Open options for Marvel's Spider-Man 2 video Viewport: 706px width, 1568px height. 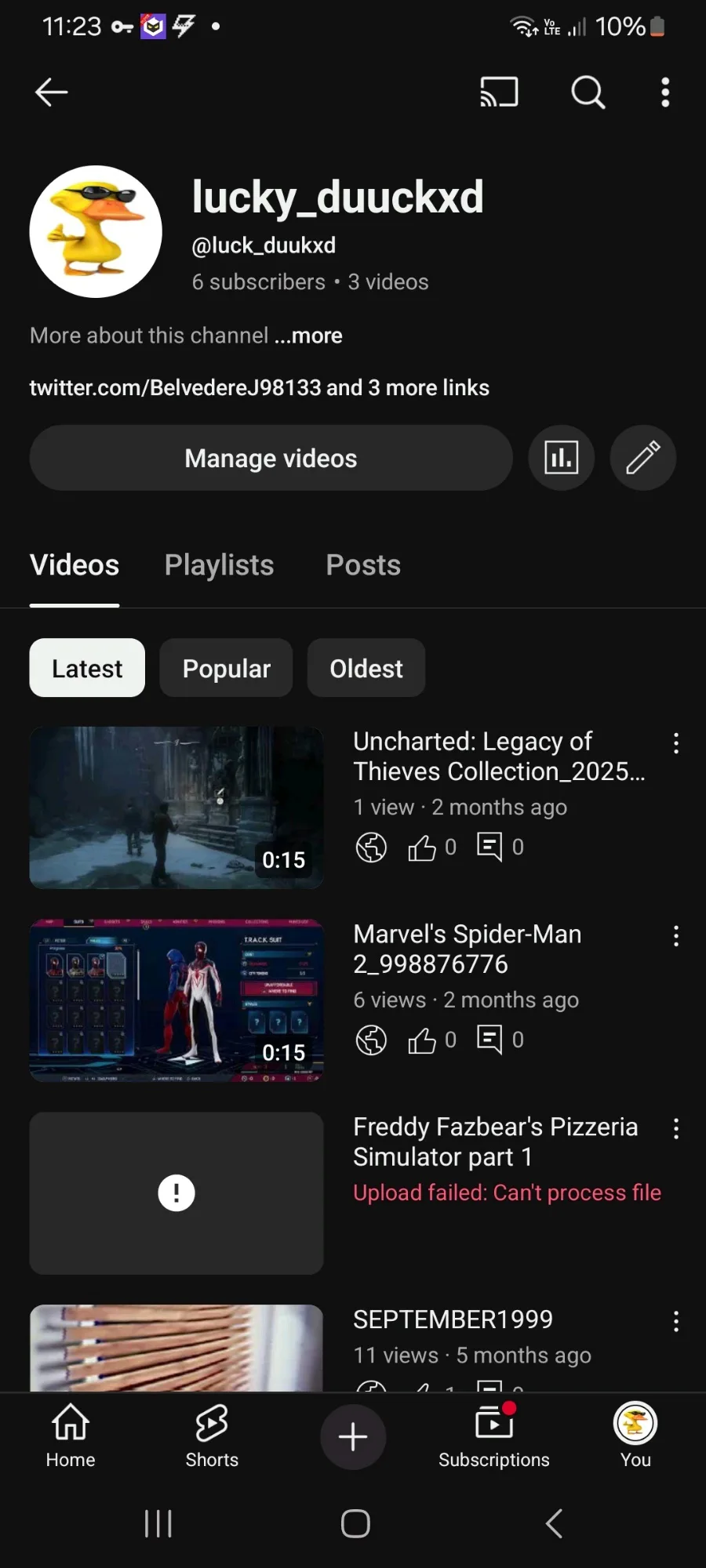point(675,936)
